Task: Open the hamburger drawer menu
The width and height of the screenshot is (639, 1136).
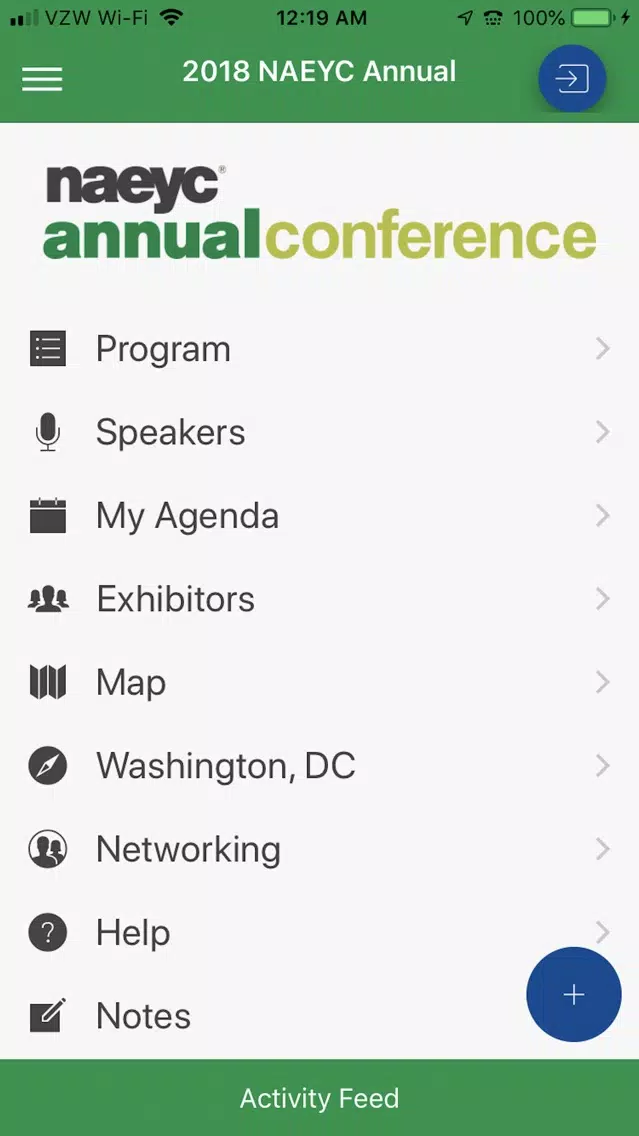Action: (x=42, y=78)
